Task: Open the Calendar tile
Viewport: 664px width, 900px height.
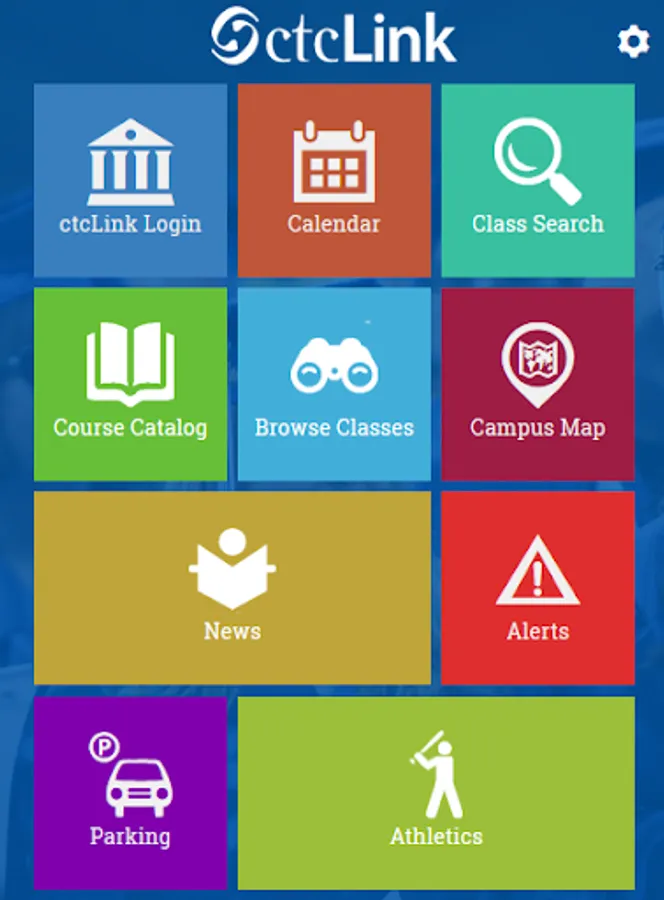Action: tap(334, 181)
